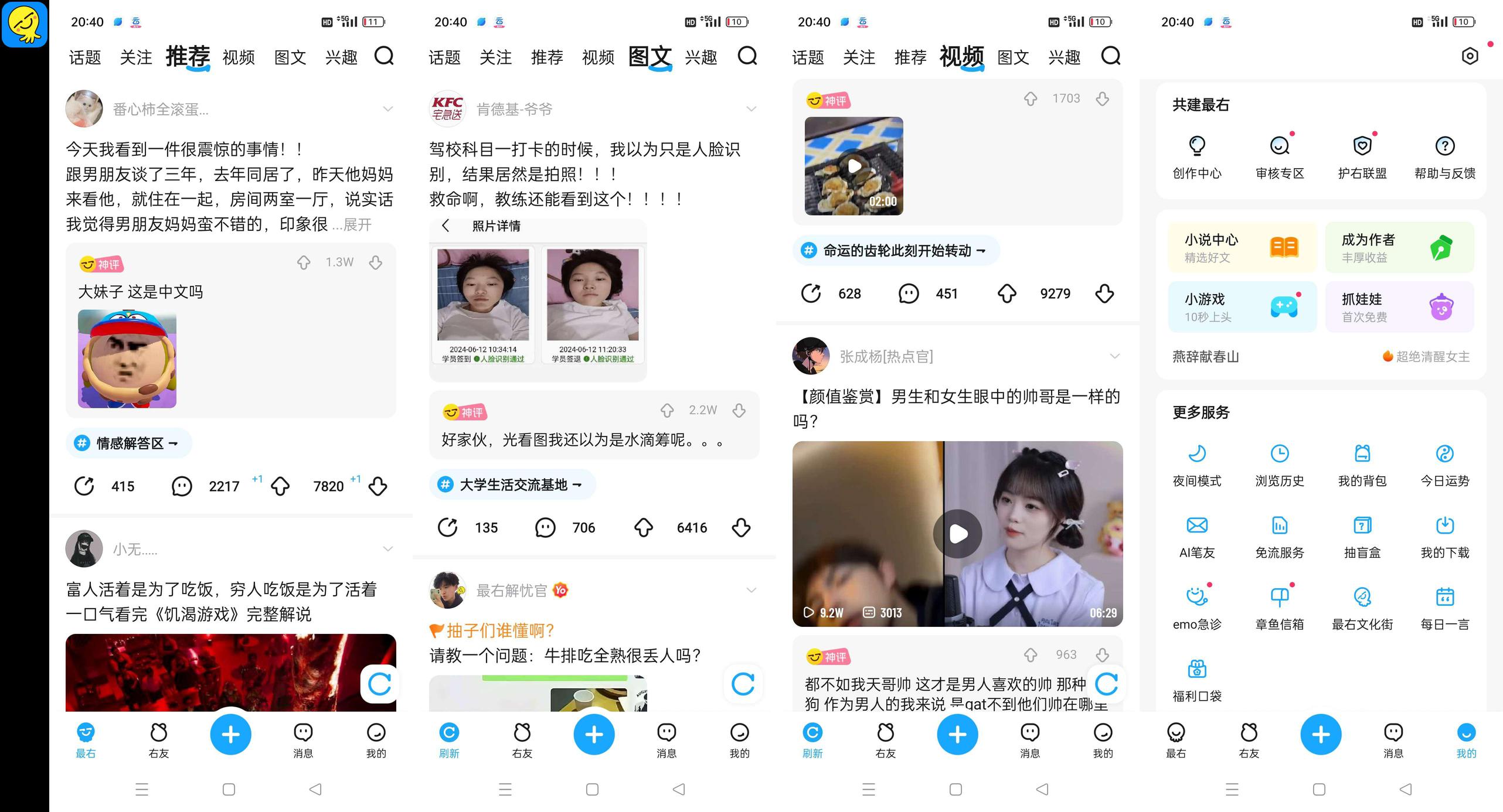The height and width of the screenshot is (812, 1503).
Task: Open the 抓娃娃 card
Action: pos(1399,307)
